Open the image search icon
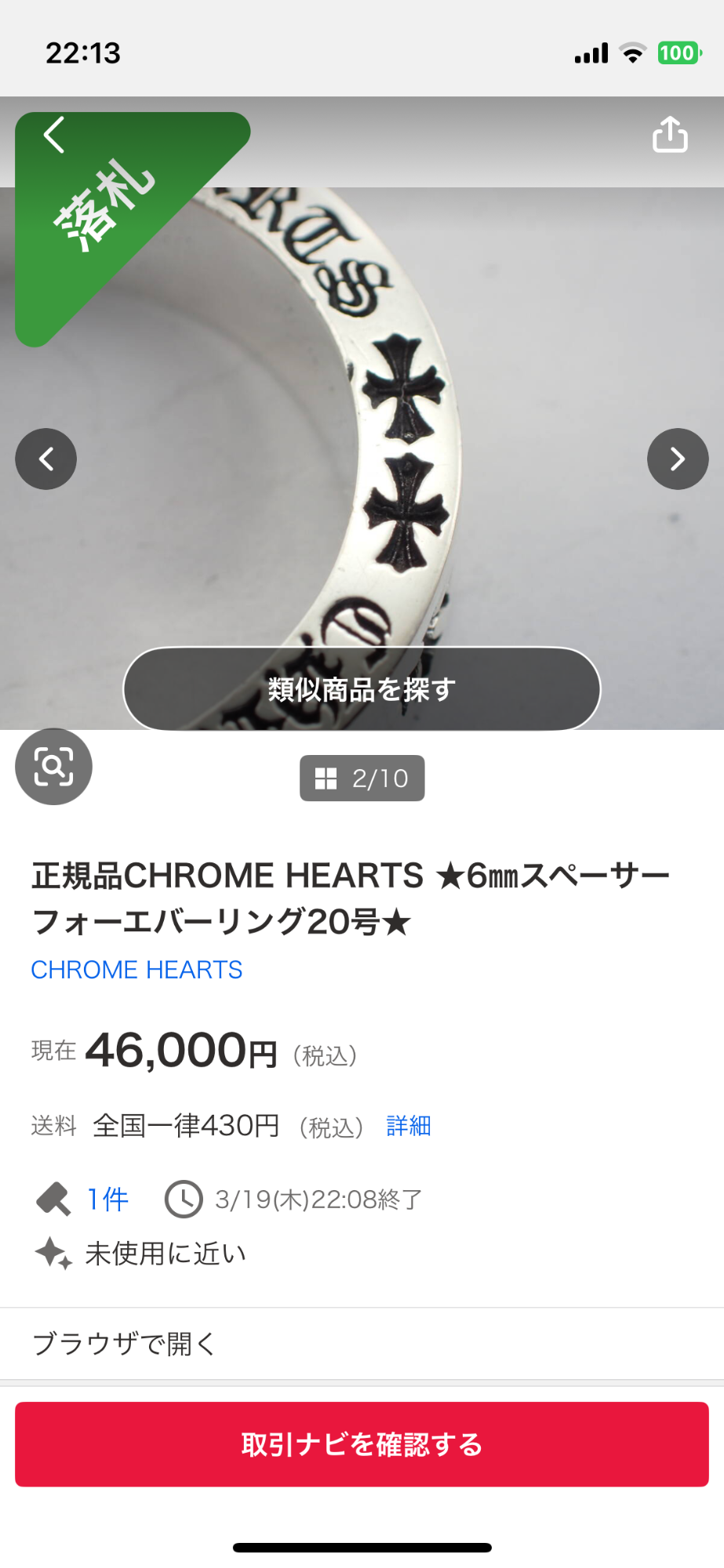 point(53,767)
